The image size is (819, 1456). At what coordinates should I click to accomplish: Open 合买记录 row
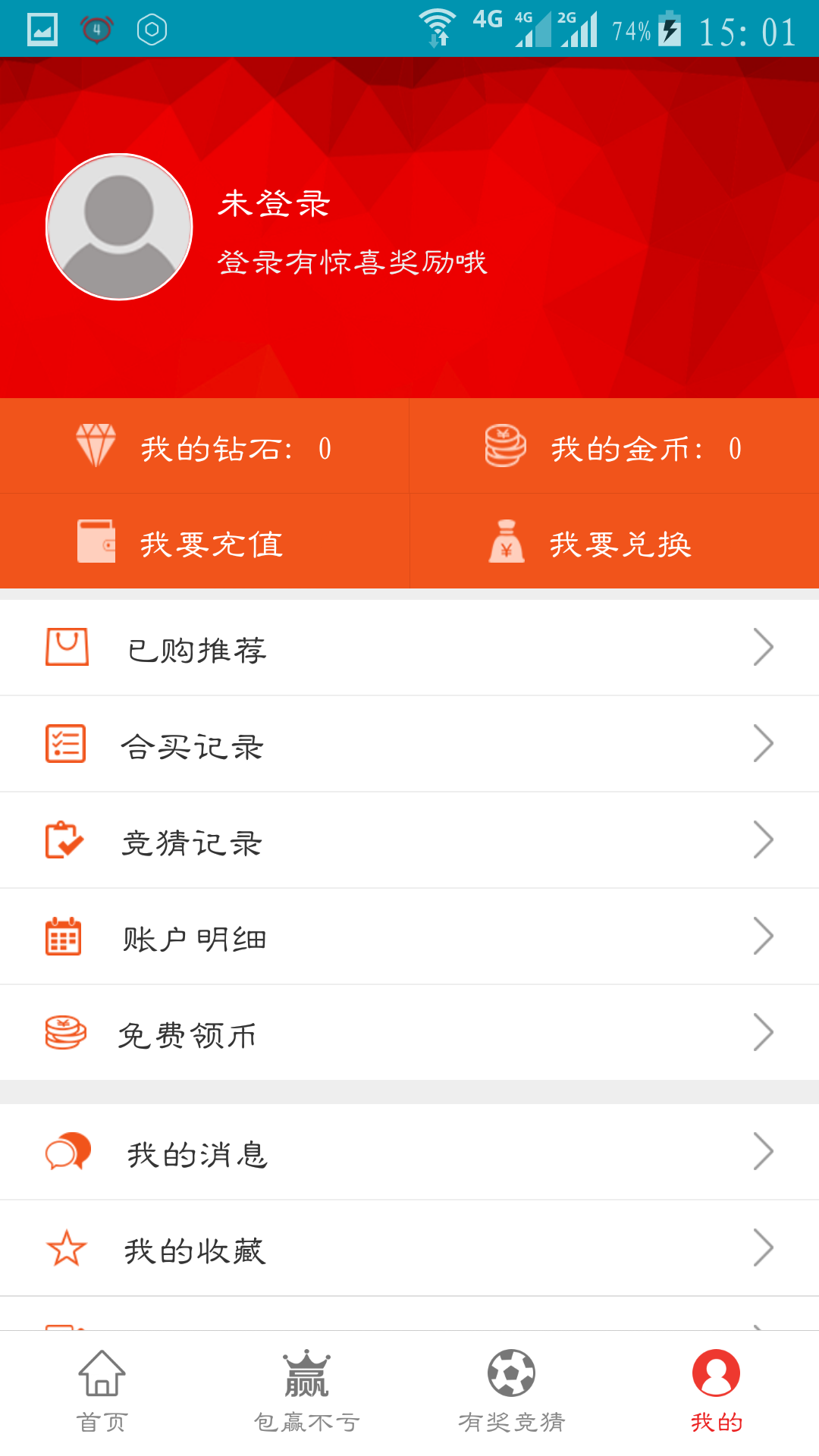click(409, 745)
